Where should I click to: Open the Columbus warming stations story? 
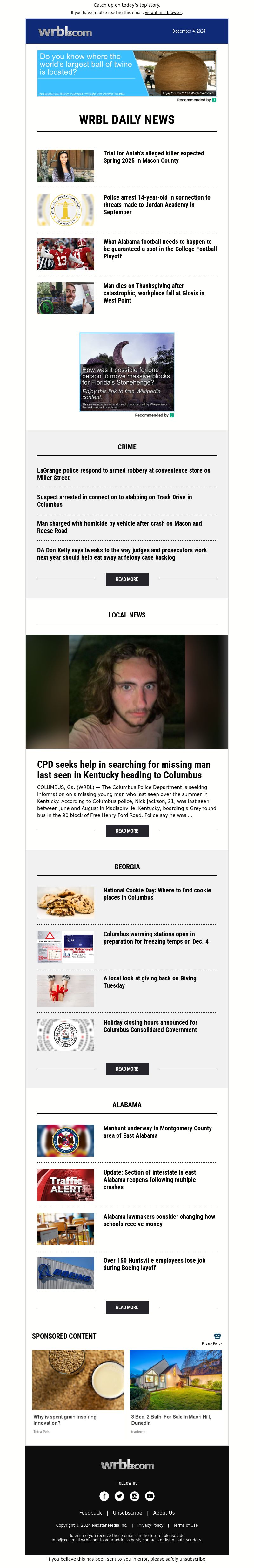coord(156,937)
